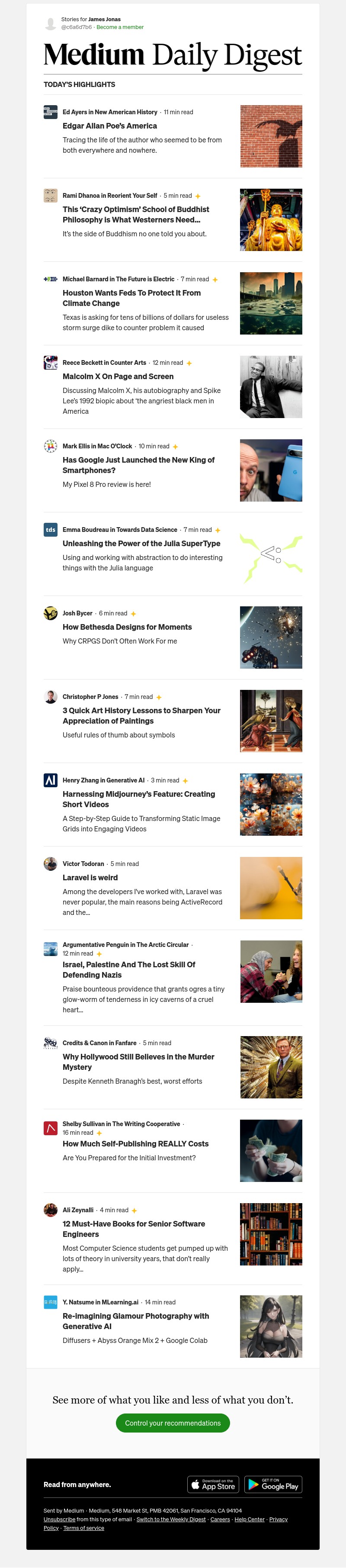Image resolution: width=346 pixels, height=1568 pixels.
Task: Tap Control your recommendations button
Action: pos(173,1423)
